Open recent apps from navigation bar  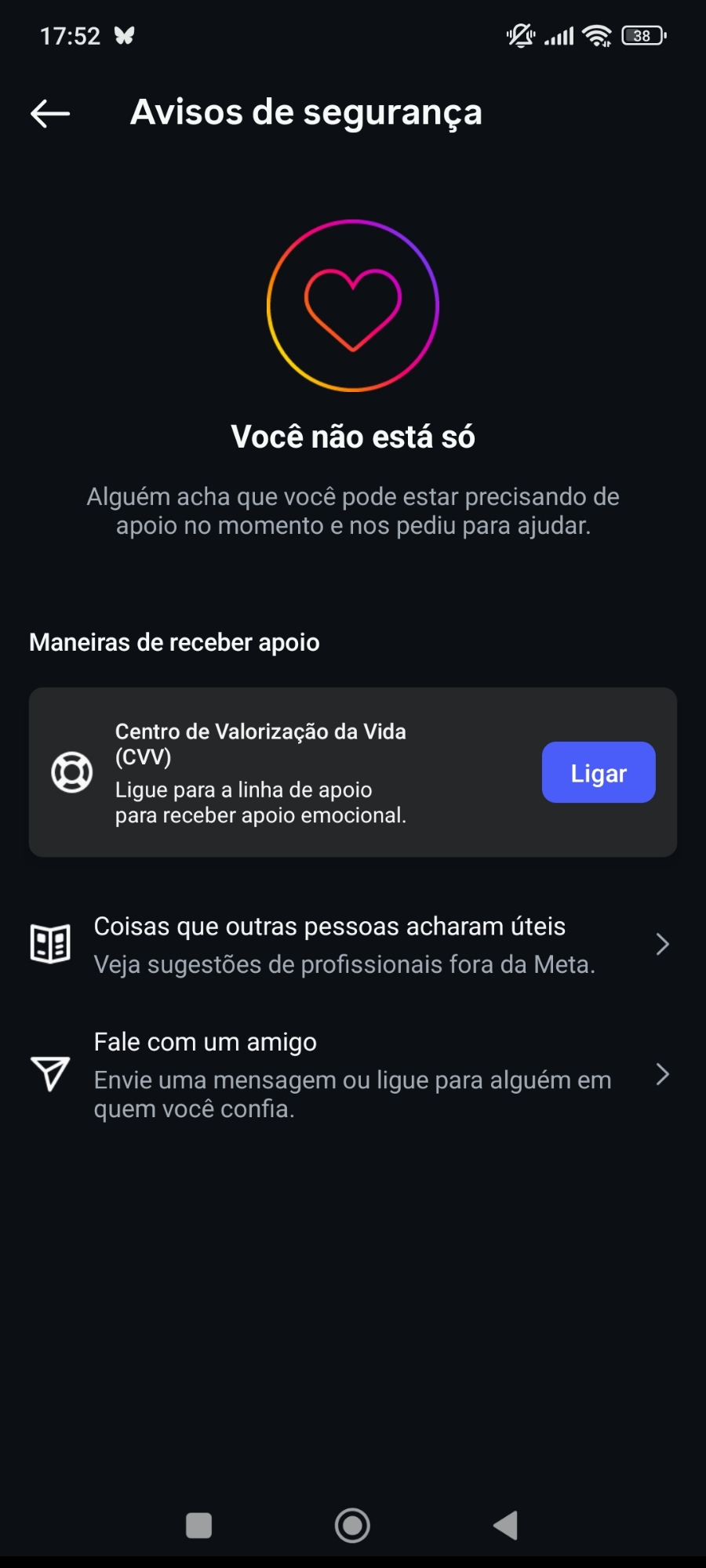[x=198, y=1526]
